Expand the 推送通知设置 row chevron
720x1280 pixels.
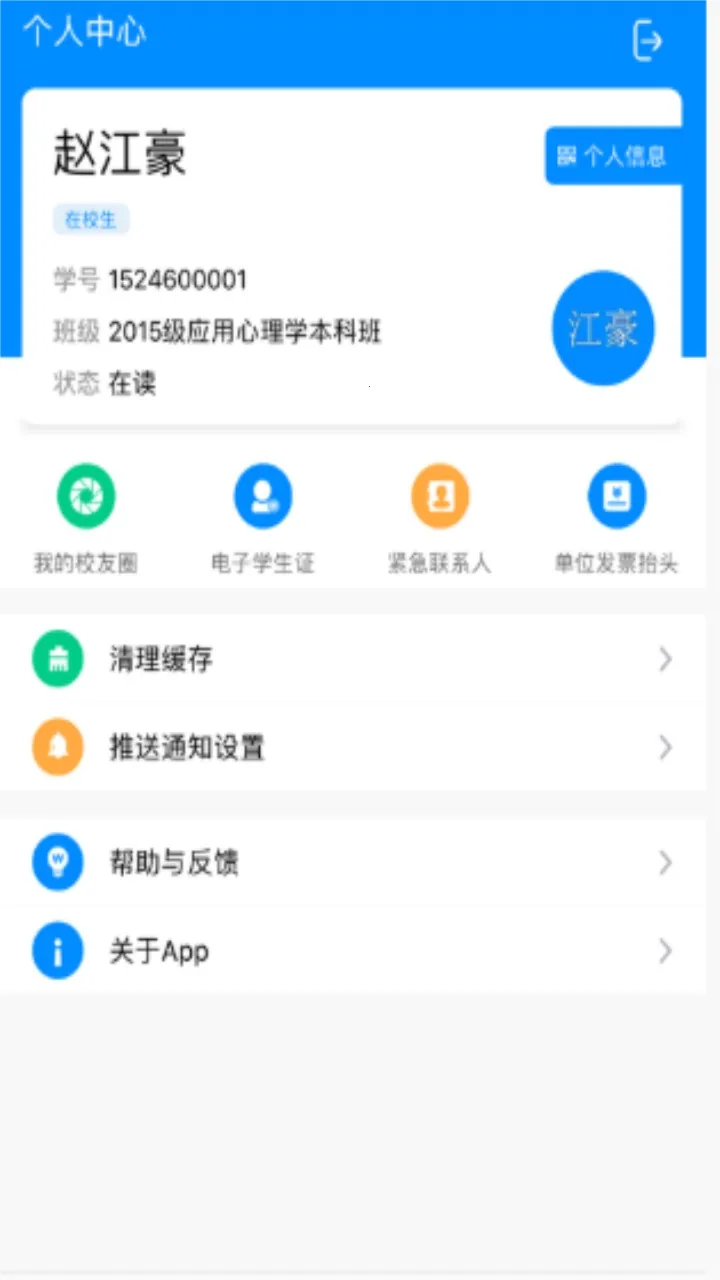click(665, 747)
